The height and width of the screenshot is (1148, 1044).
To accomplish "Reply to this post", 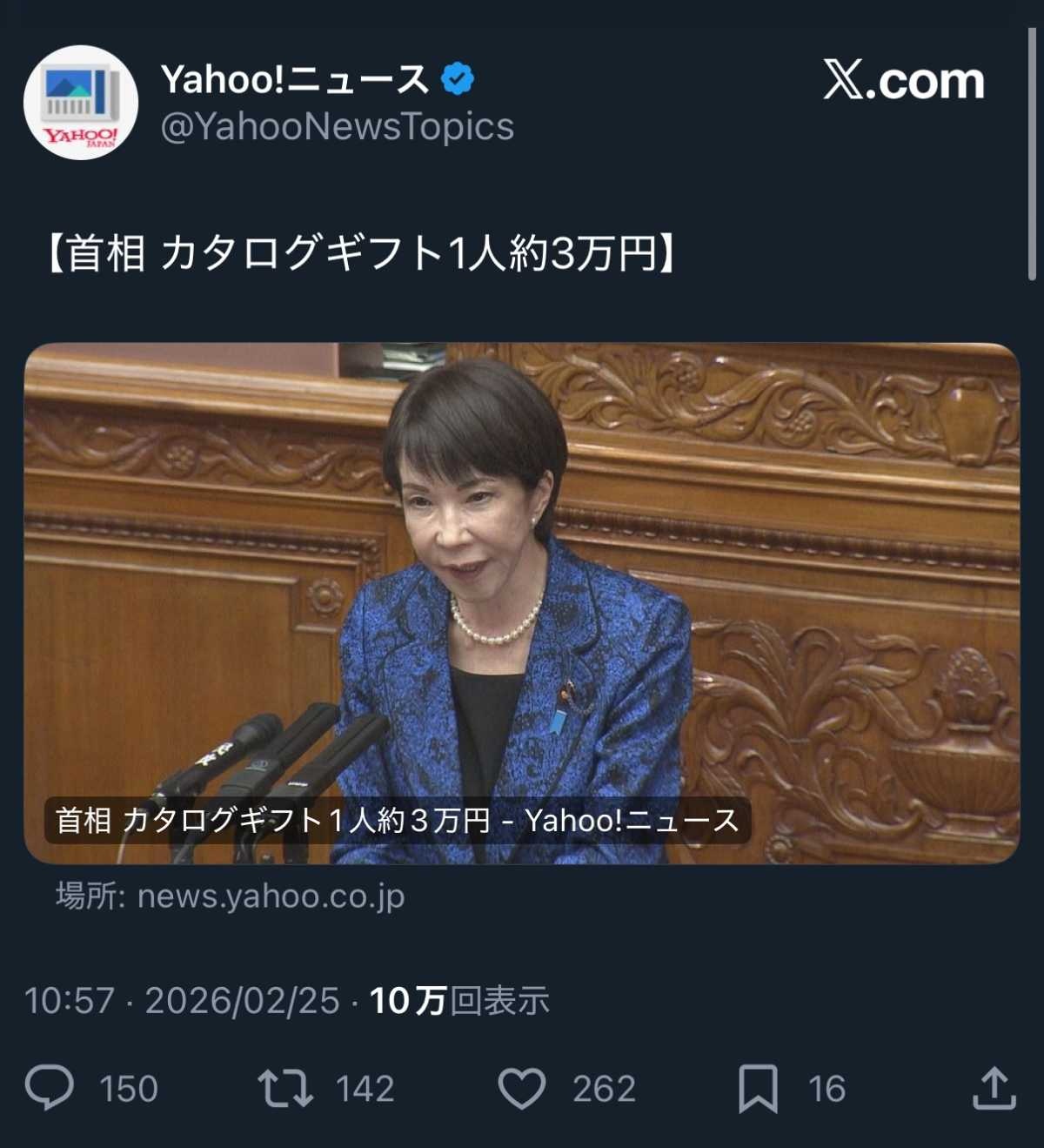I will 50,1088.
